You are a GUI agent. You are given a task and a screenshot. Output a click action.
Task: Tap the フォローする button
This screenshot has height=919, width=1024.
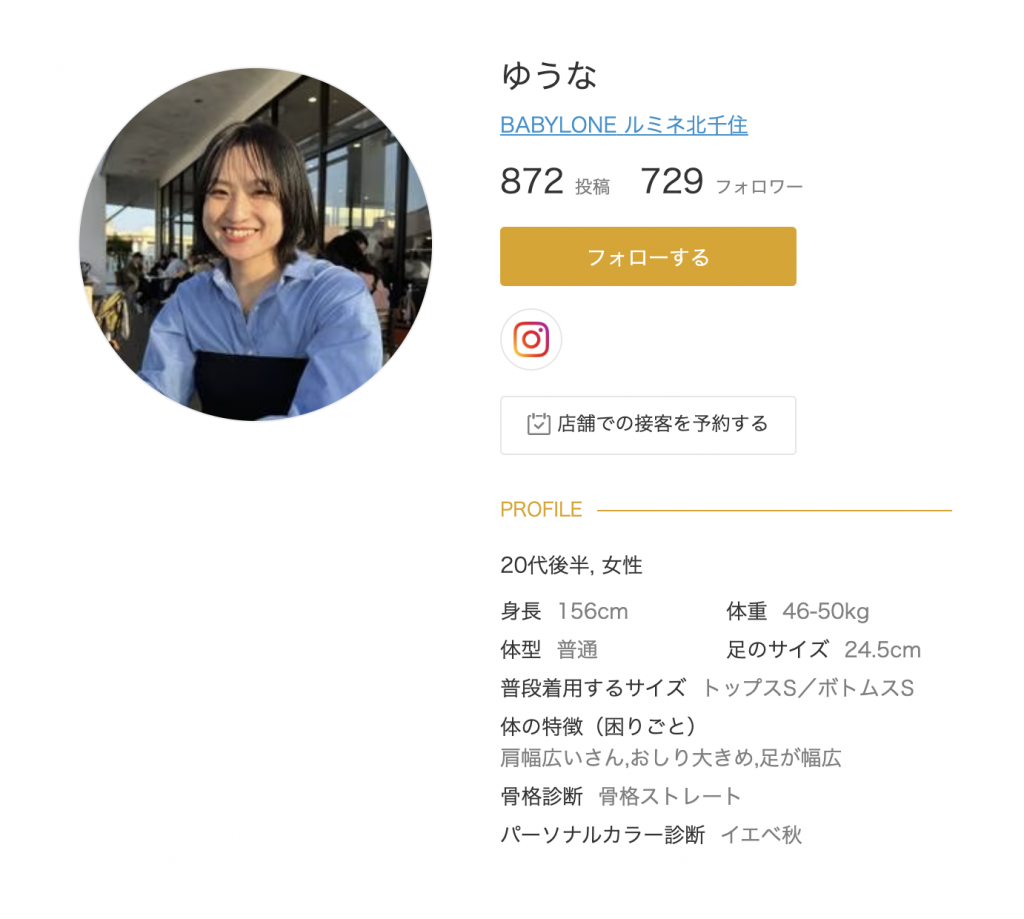pos(647,257)
